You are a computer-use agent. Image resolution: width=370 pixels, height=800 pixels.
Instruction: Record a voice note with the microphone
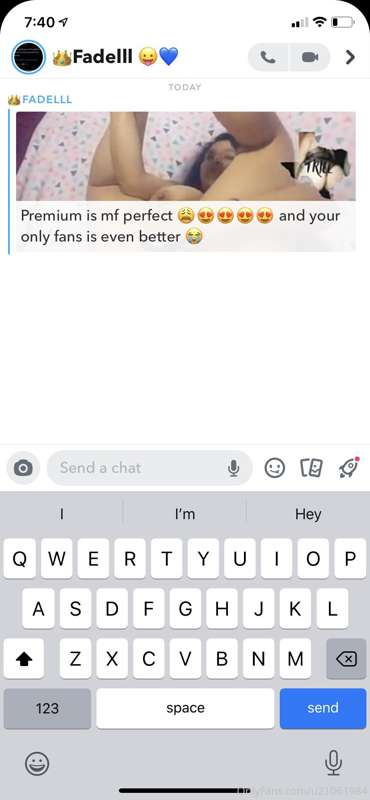tap(234, 468)
